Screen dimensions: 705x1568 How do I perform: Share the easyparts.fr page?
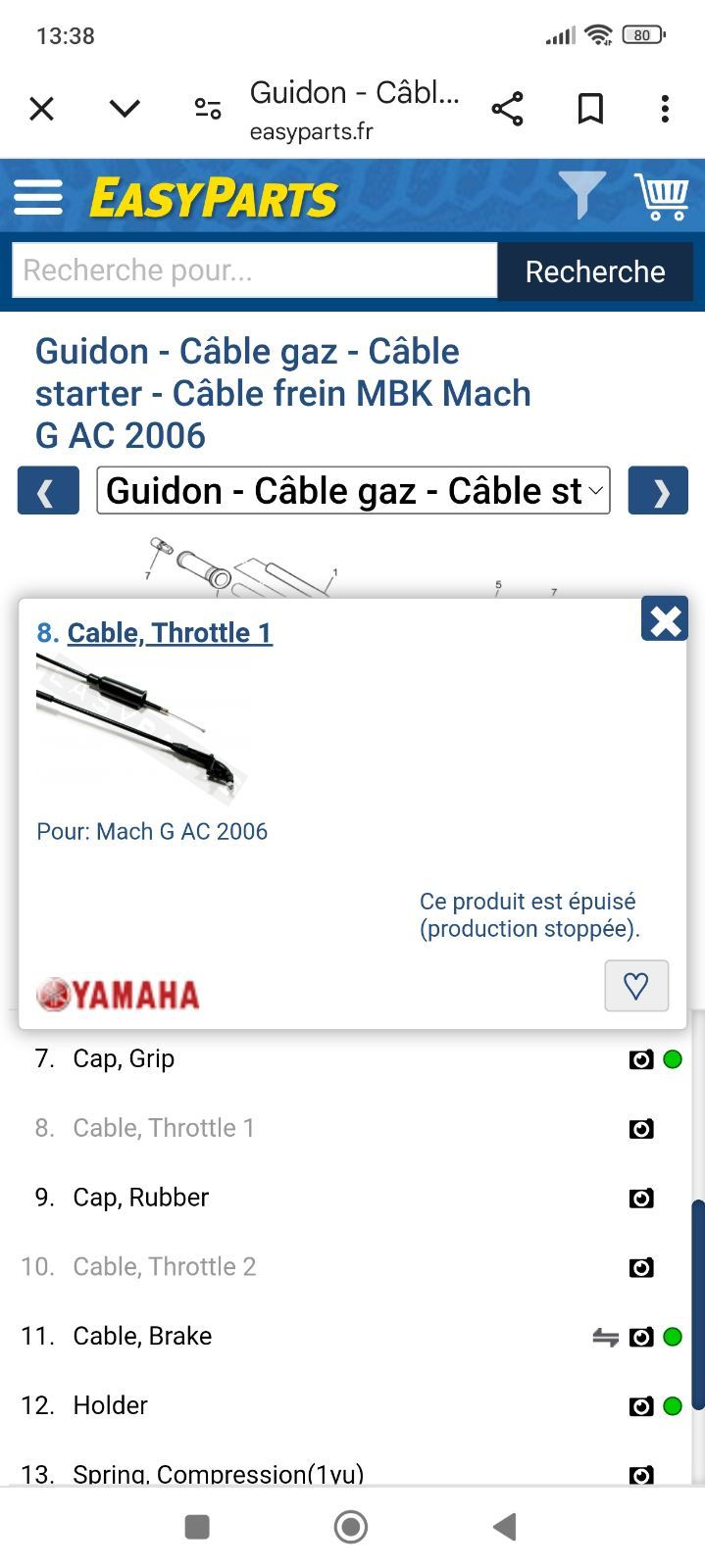pyautogui.click(x=507, y=109)
